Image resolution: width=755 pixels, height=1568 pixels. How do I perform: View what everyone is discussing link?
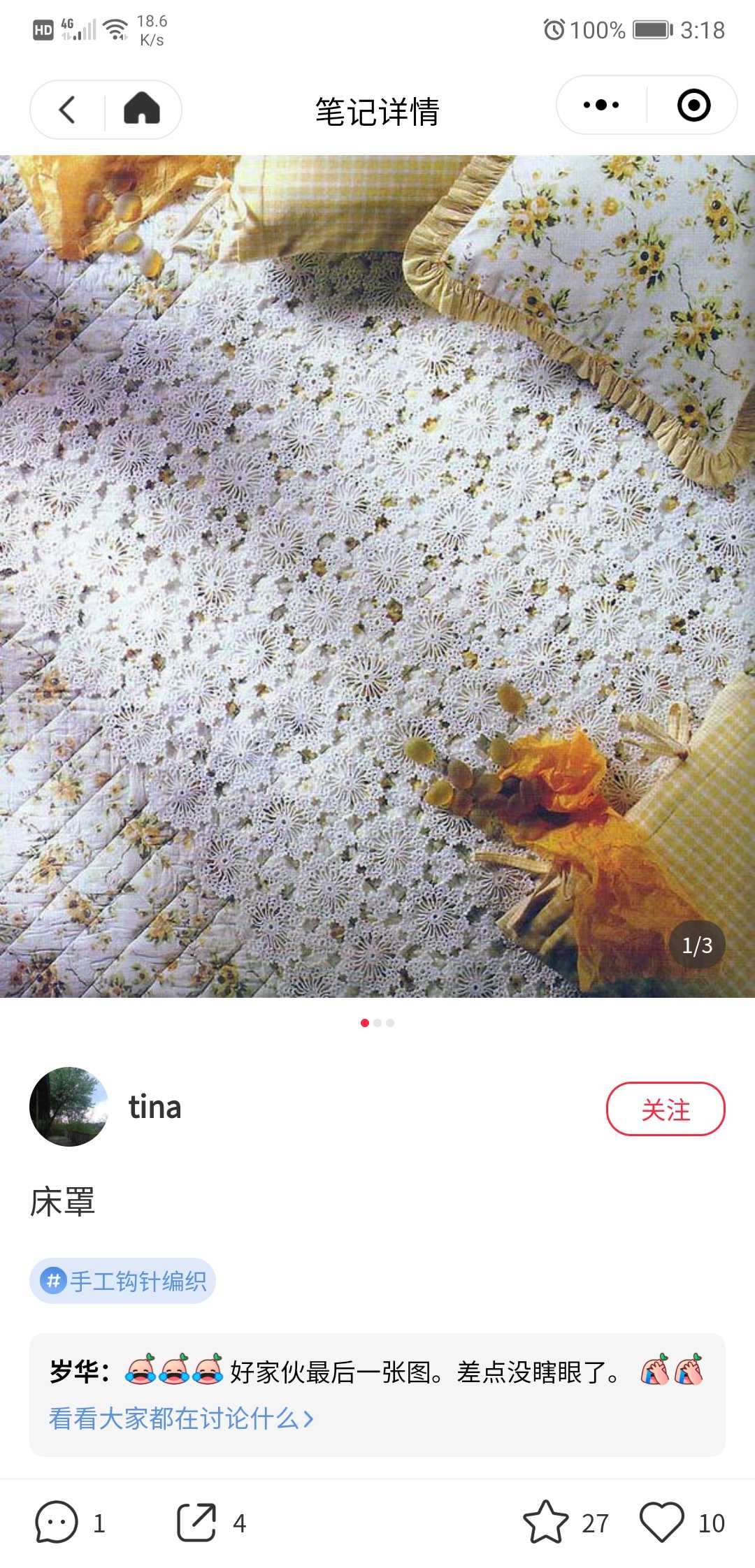[x=181, y=1418]
